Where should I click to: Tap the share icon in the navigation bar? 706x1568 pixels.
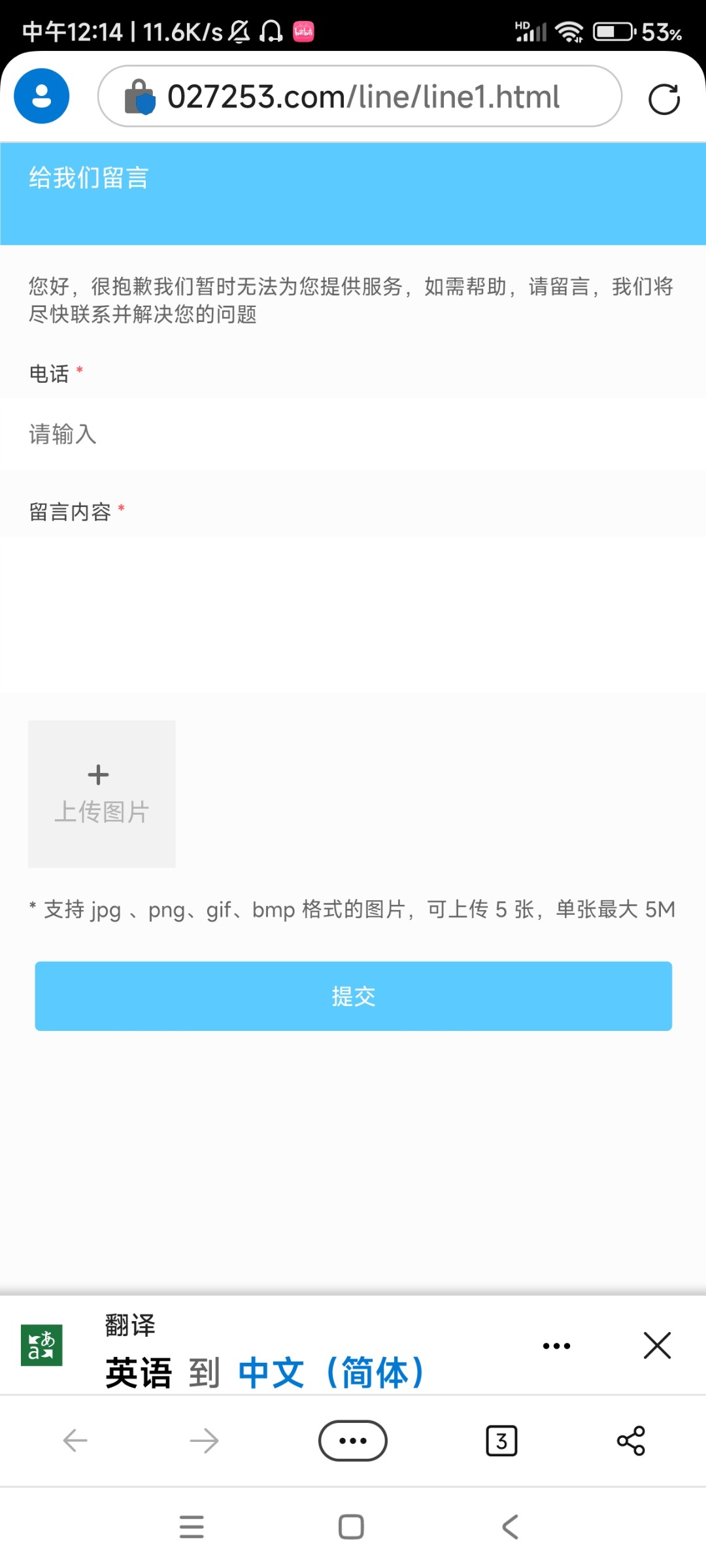(631, 1441)
